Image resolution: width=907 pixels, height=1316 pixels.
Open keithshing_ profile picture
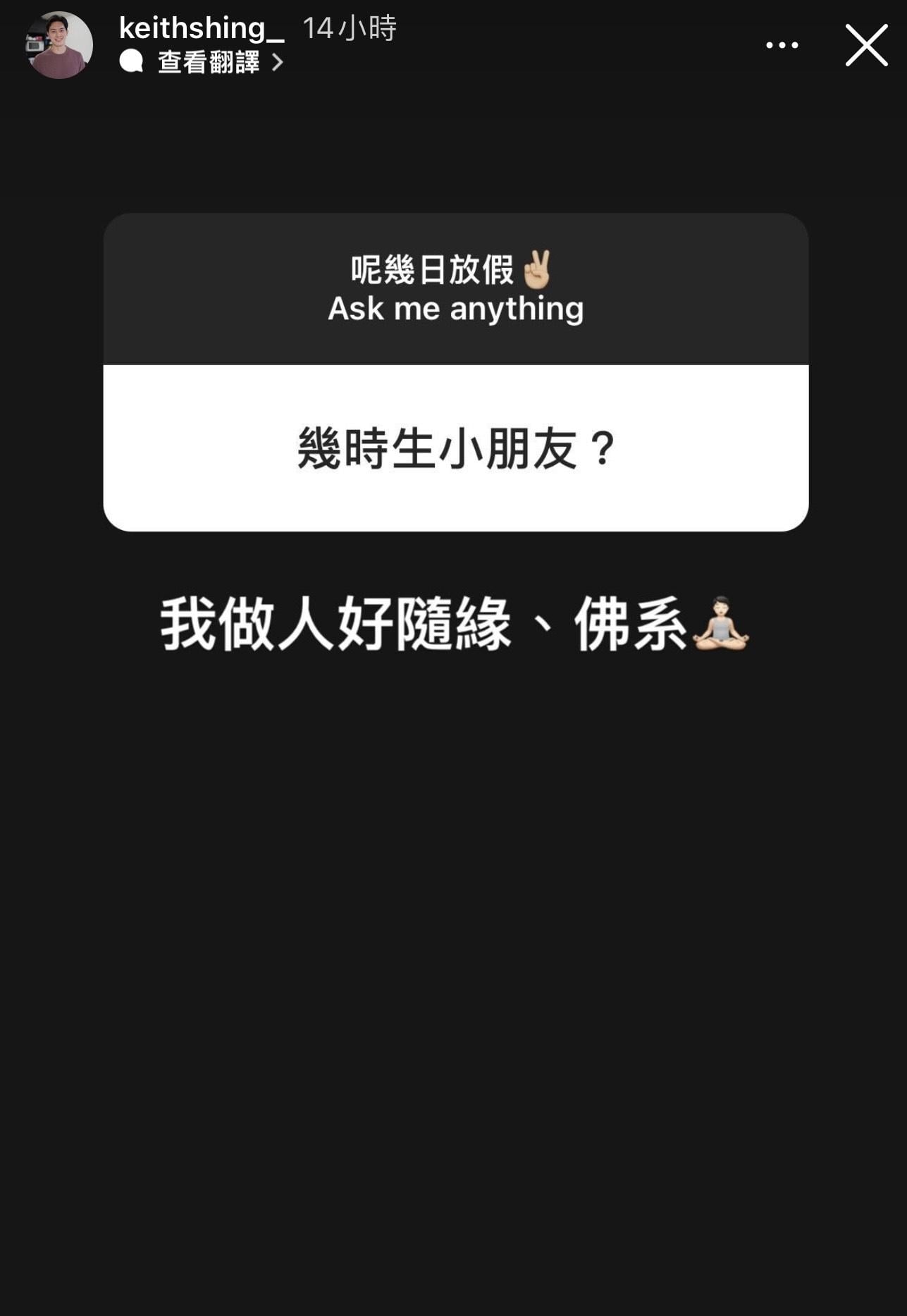(59, 45)
